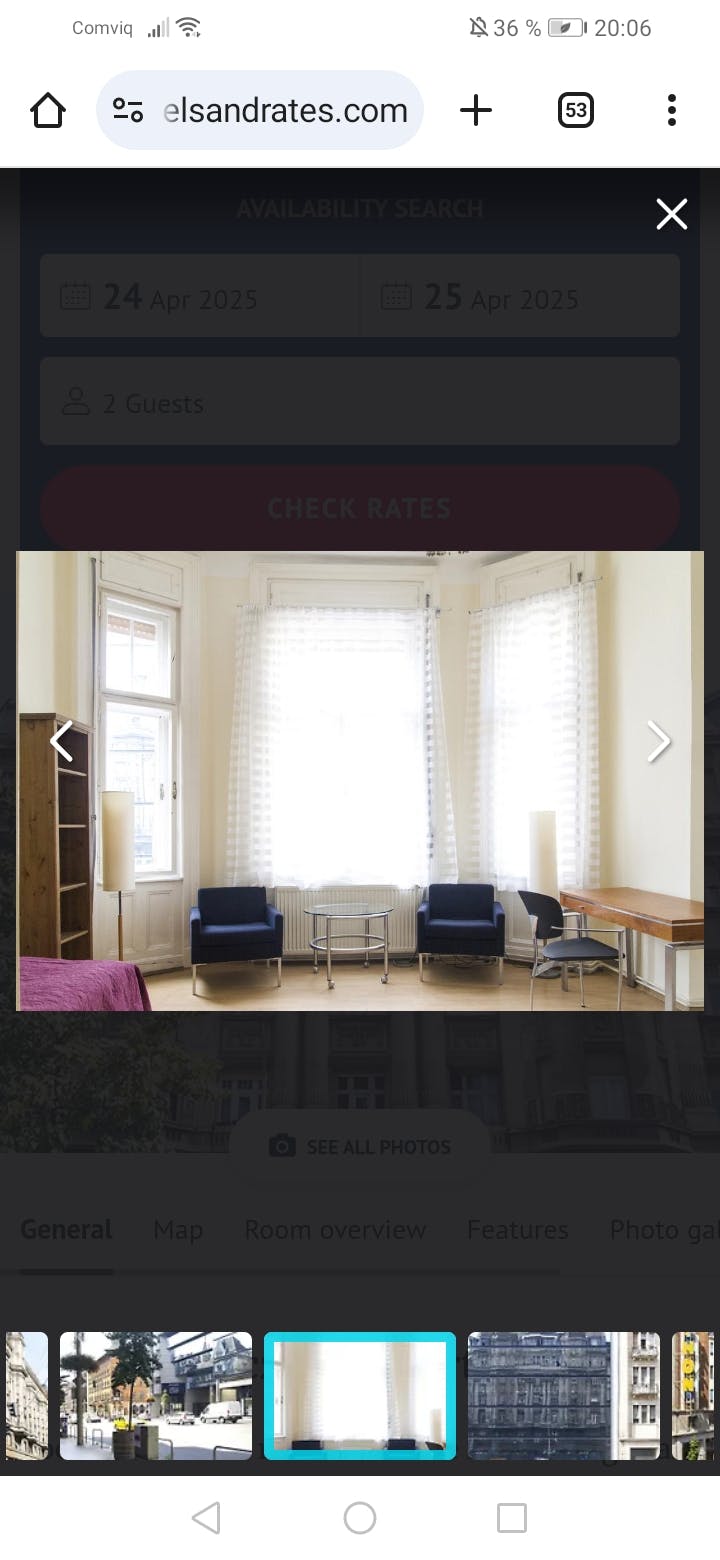Show the next photo
720x1560 pixels.
(658, 741)
